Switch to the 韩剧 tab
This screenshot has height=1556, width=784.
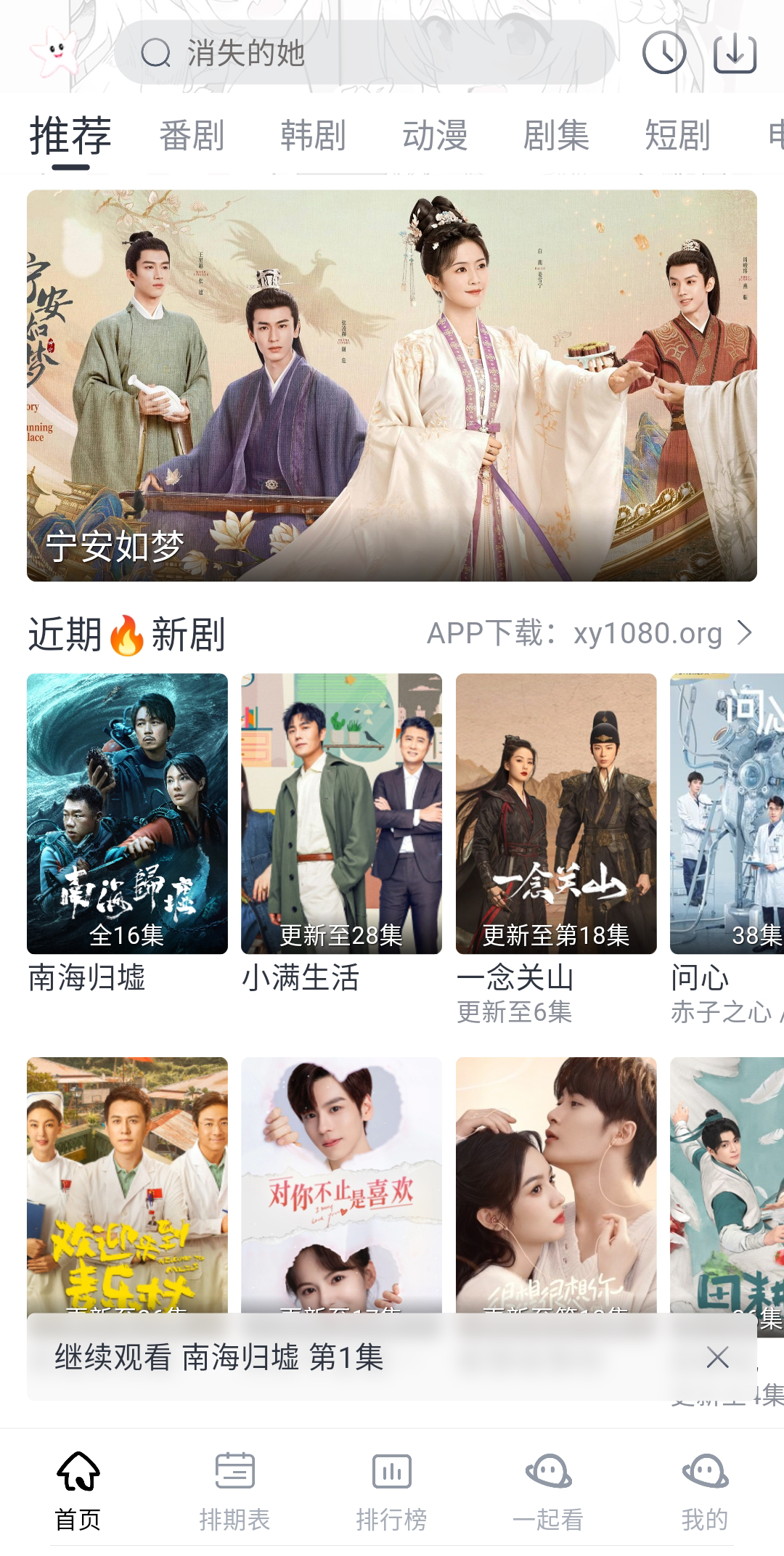(313, 137)
